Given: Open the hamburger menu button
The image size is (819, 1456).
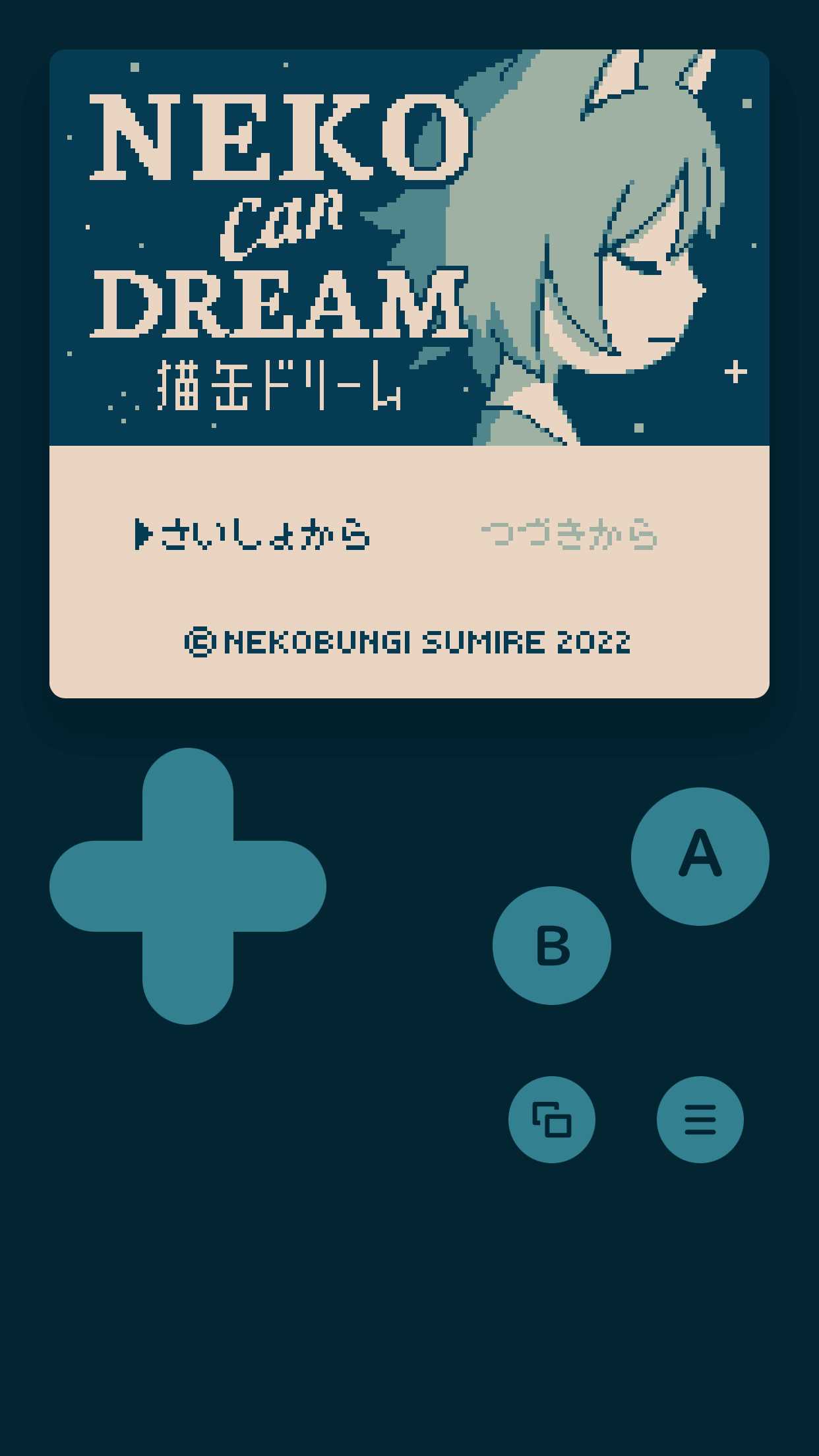Looking at the screenshot, I should pyautogui.click(x=700, y=1119).
